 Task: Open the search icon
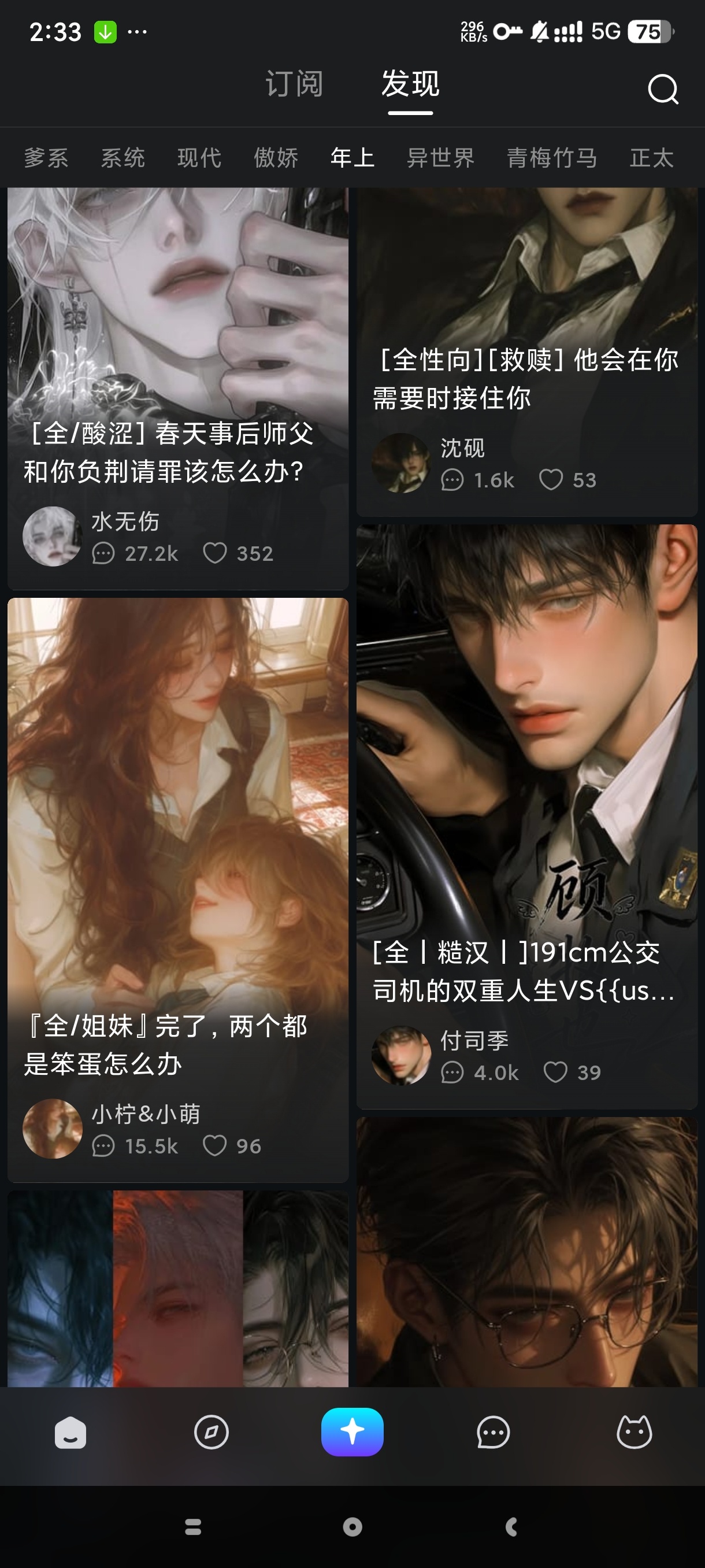coord(662,90)
